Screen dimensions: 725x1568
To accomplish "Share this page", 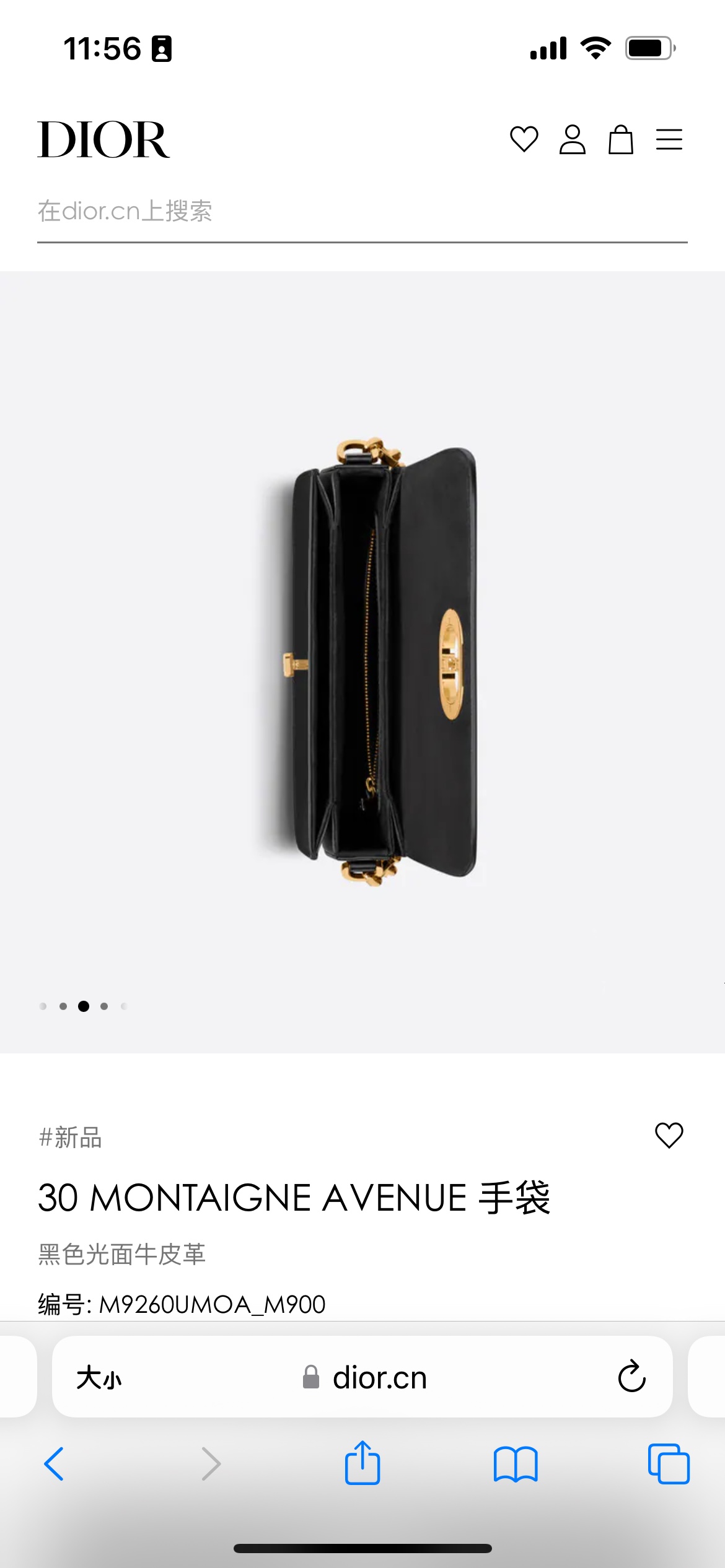I will point(362,1463).
